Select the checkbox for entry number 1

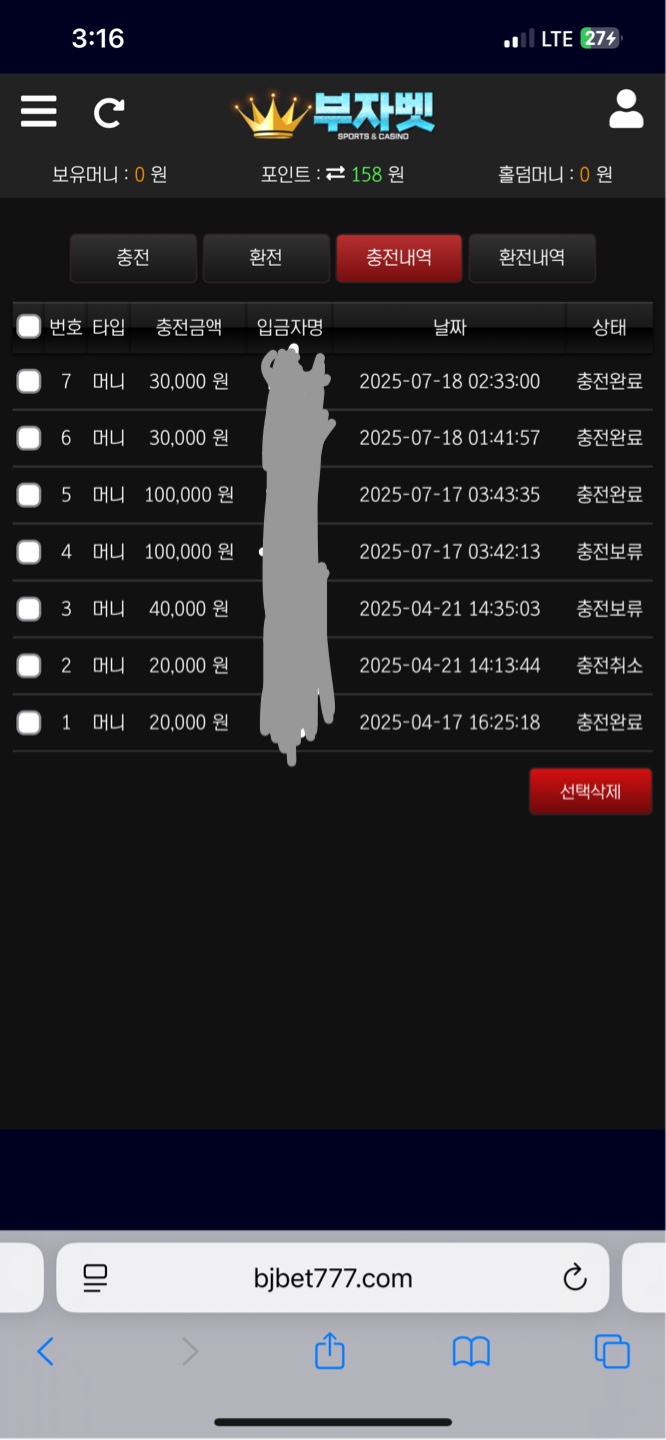coord(29,723)
